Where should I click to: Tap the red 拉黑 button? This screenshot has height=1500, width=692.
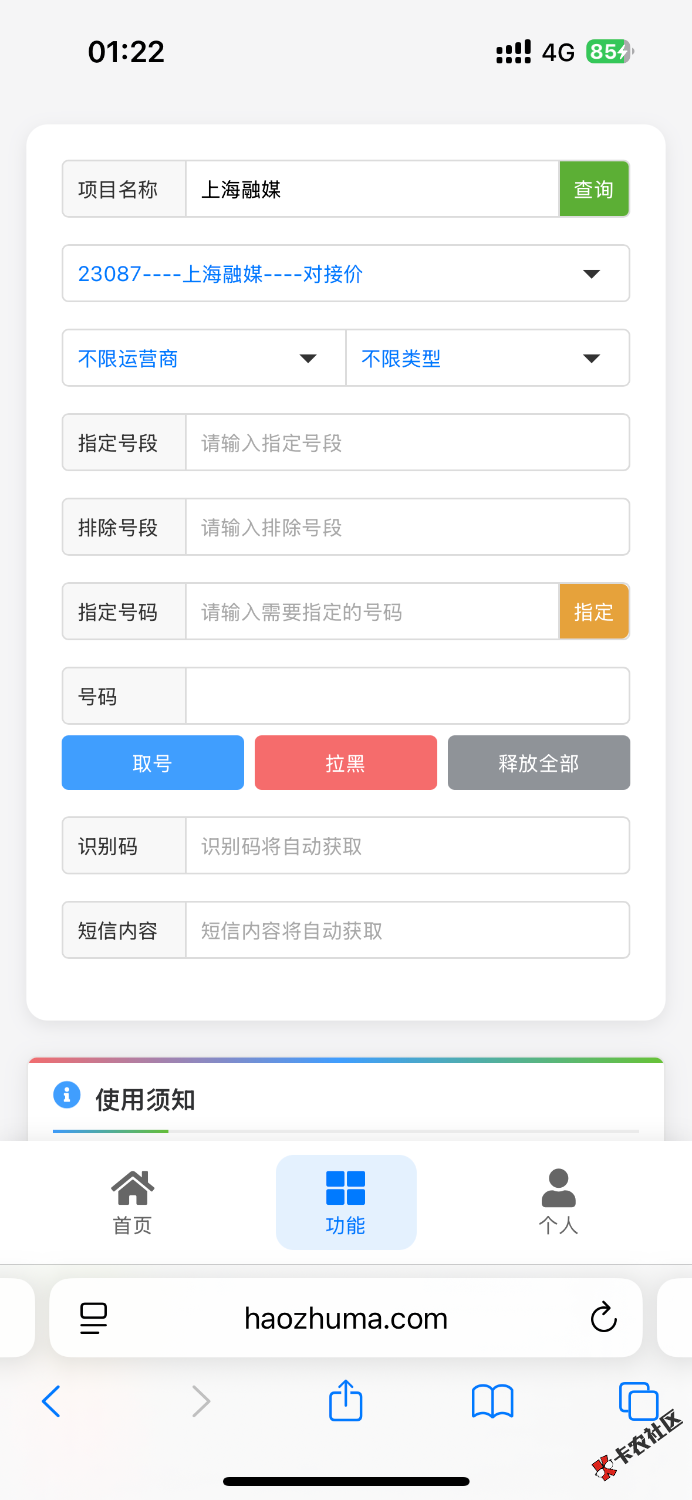coord(346,763)
